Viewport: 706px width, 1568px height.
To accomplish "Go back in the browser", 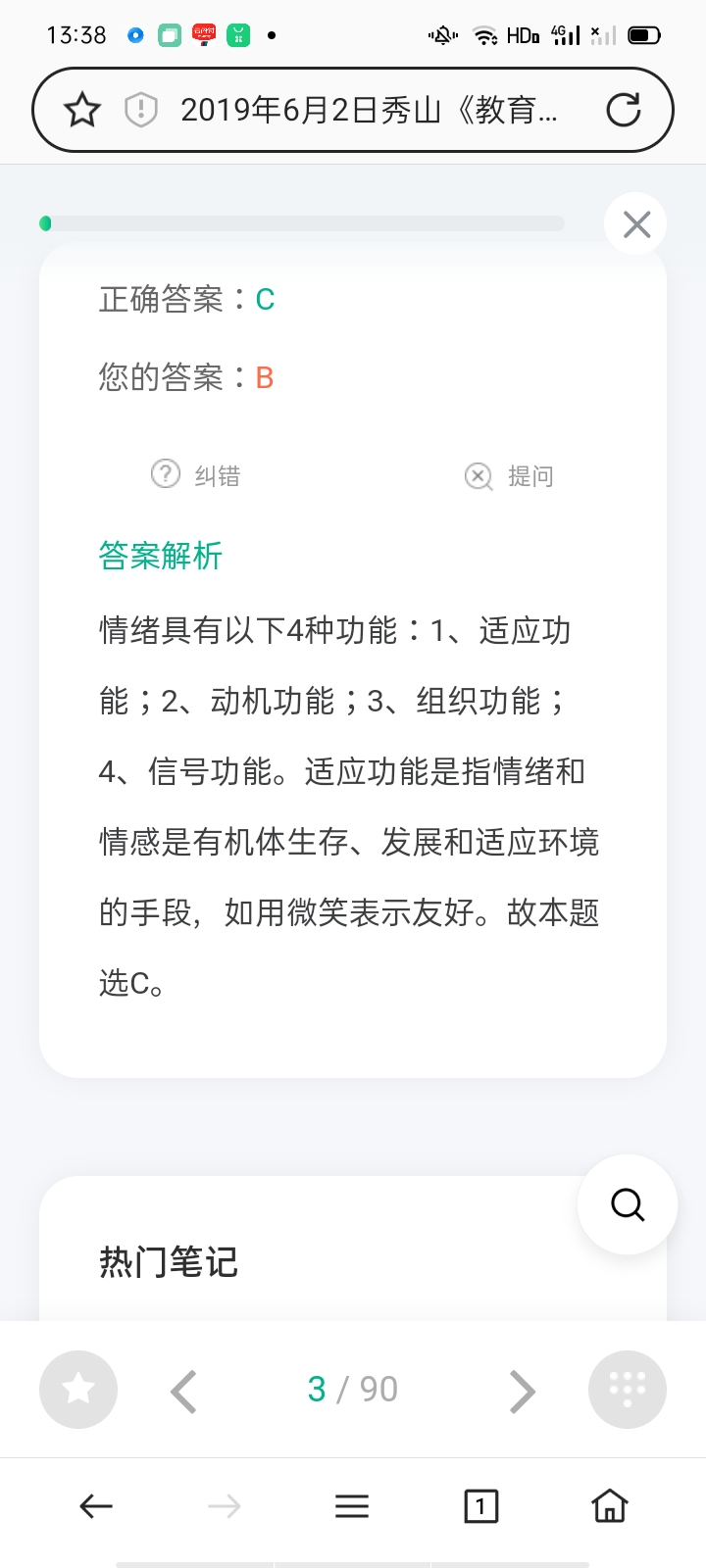I will [x=96, y=1506].
